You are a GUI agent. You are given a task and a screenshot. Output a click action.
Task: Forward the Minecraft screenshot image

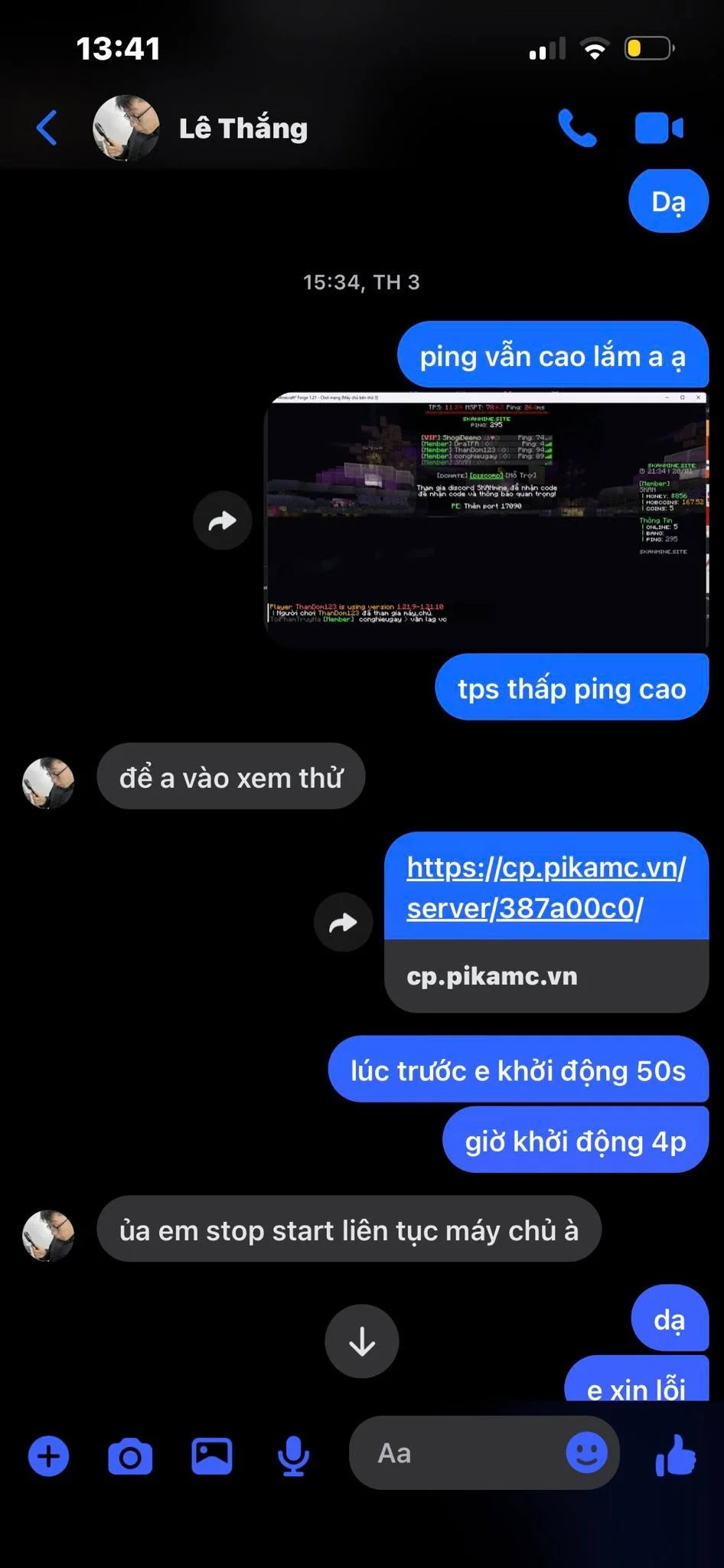[x=222, y=521]
